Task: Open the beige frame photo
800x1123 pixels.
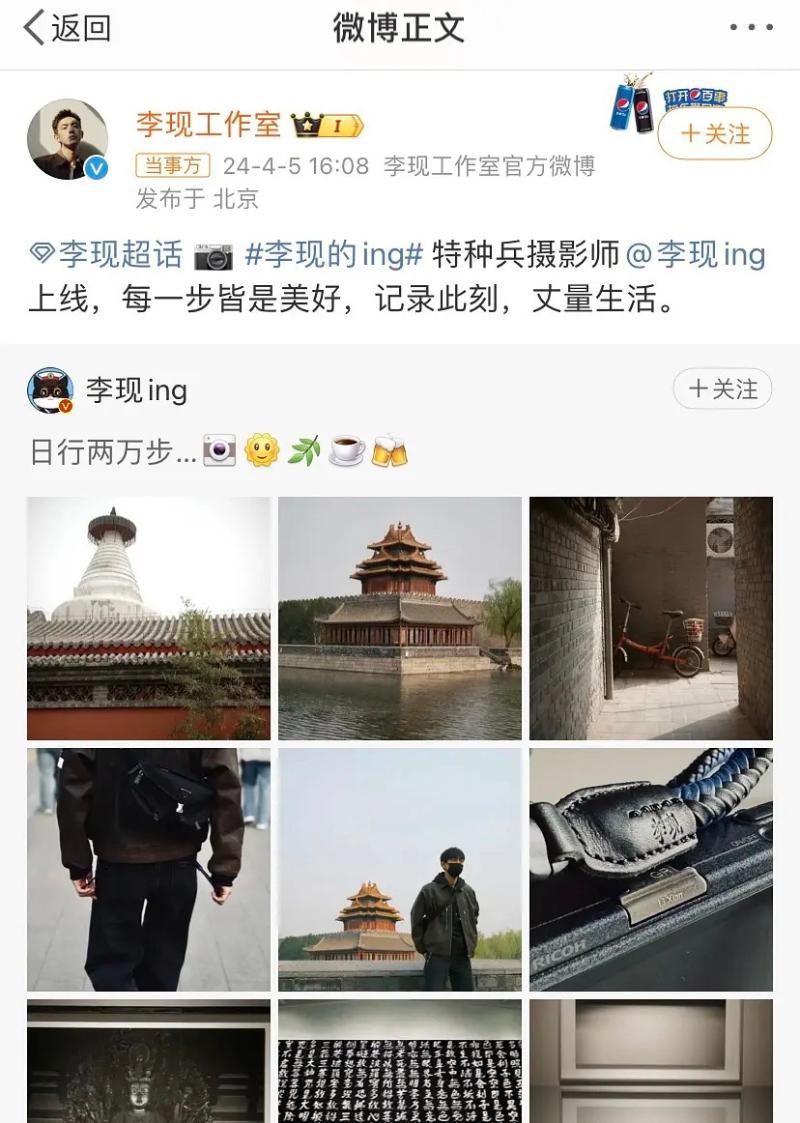Action: click(651, 1061)
